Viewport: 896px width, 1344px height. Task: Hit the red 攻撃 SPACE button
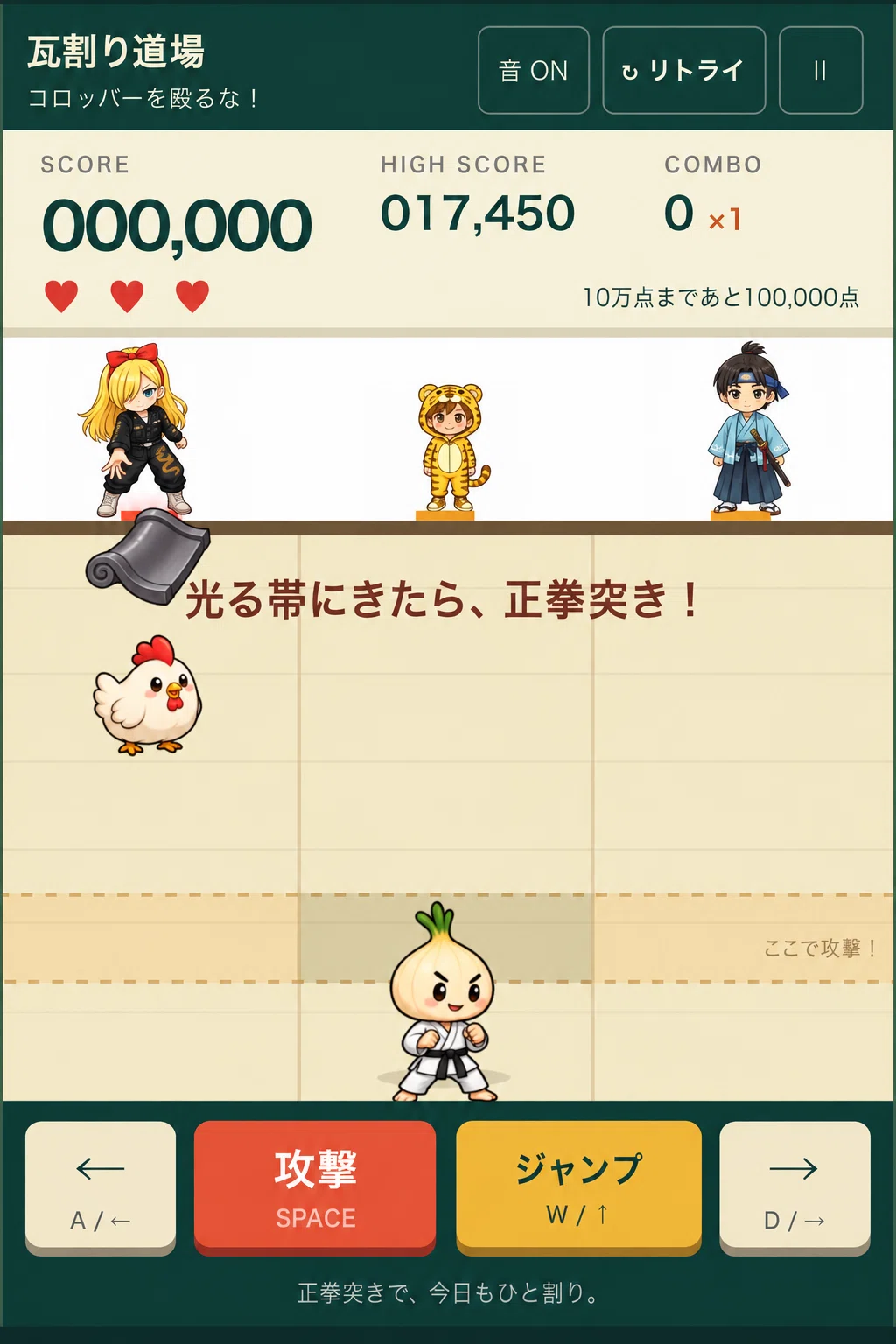pyautogui.click(x=315, y=1187)
